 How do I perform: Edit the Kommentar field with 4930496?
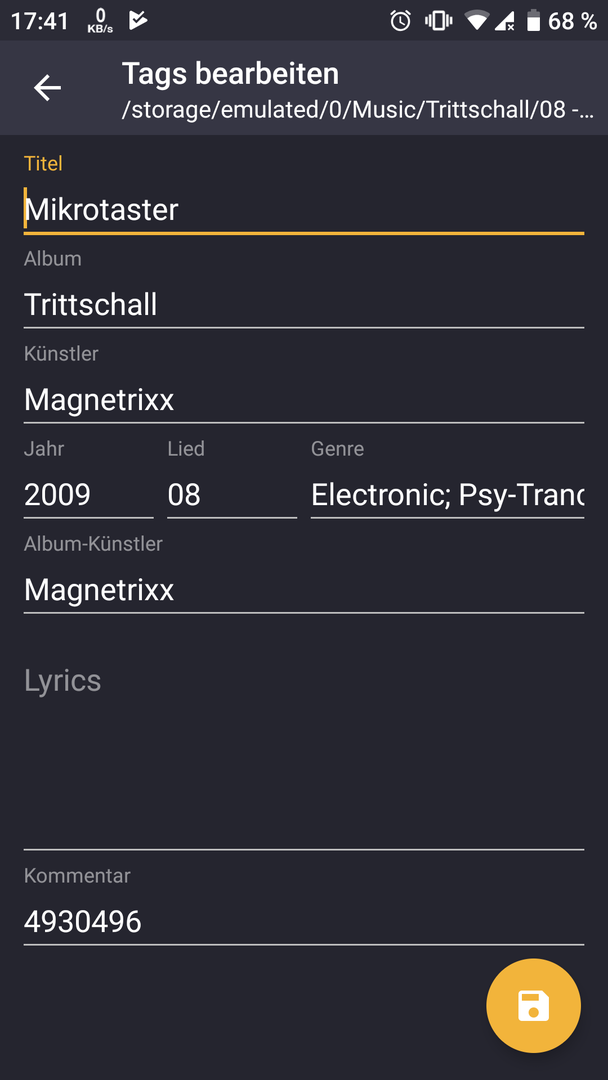tap(304, 922)
